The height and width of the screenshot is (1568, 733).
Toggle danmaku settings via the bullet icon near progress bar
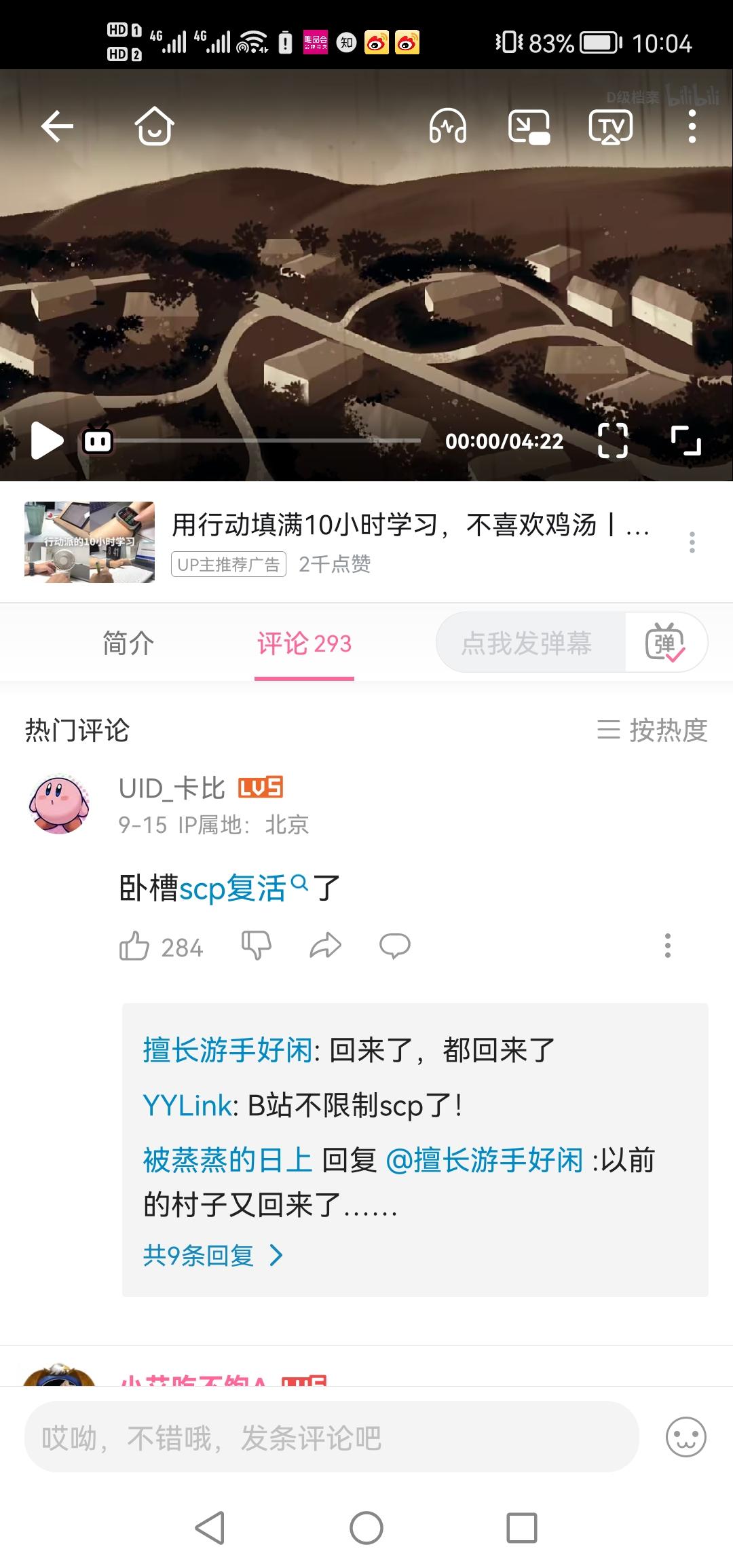pos(97,440)
